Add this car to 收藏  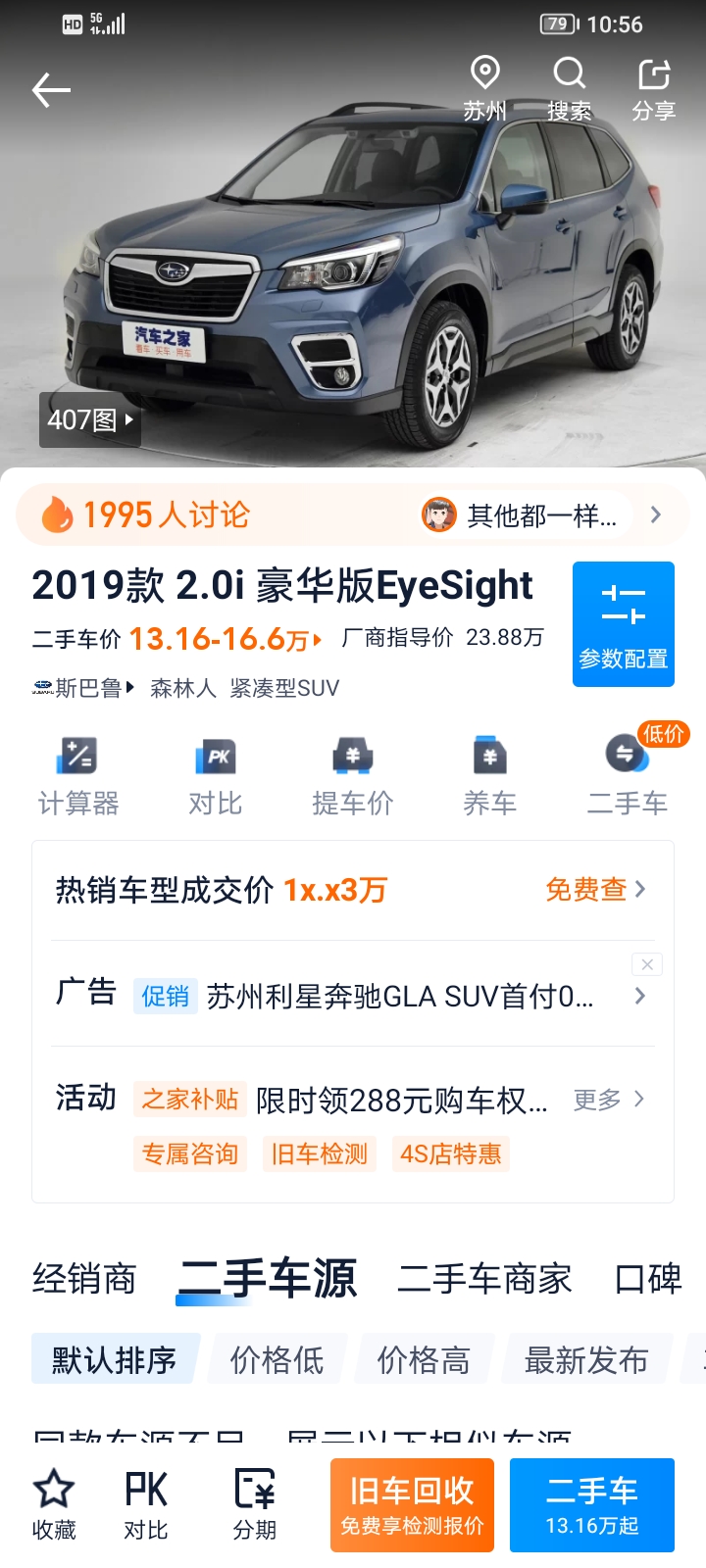pyautogui.click(x=54, y=1505)
